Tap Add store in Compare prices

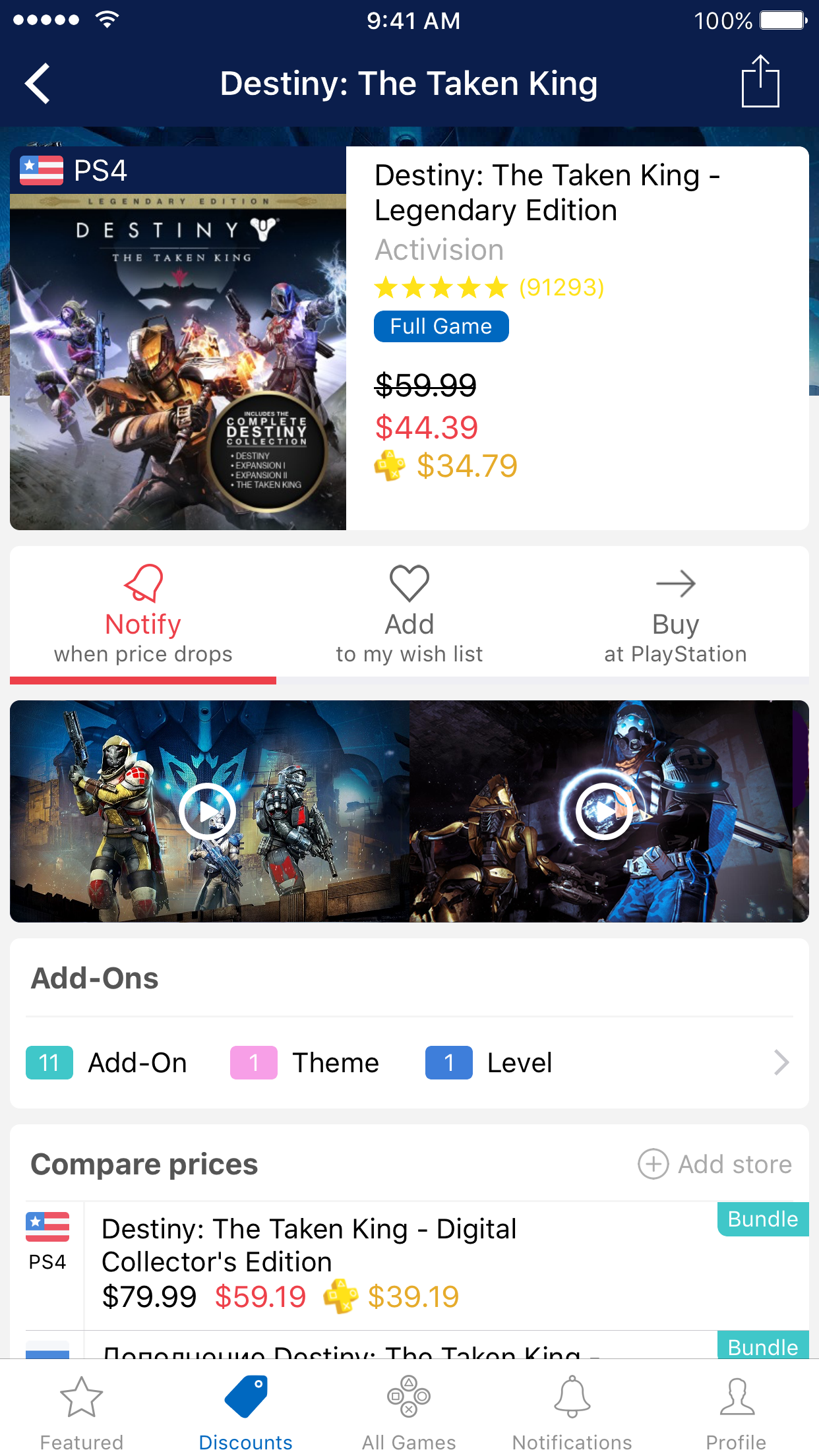(715, 1164)
